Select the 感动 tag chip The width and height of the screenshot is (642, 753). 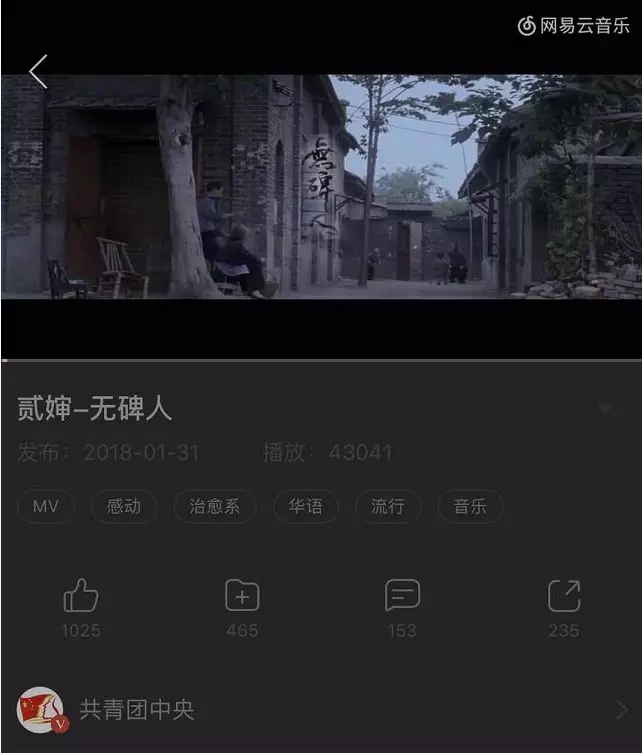tap(125, 506)
